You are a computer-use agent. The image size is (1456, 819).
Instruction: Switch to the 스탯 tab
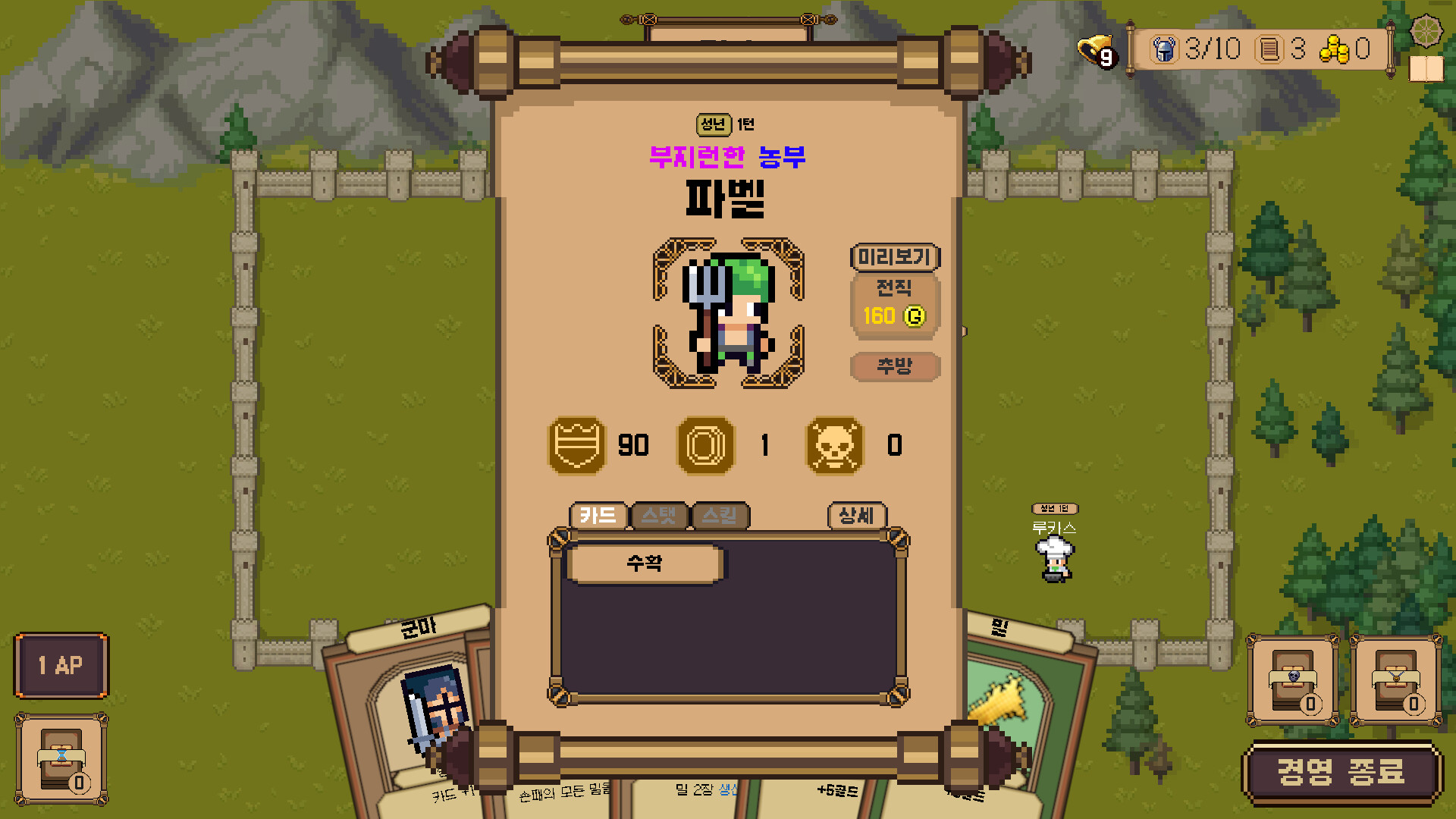[x=659, y=516]
